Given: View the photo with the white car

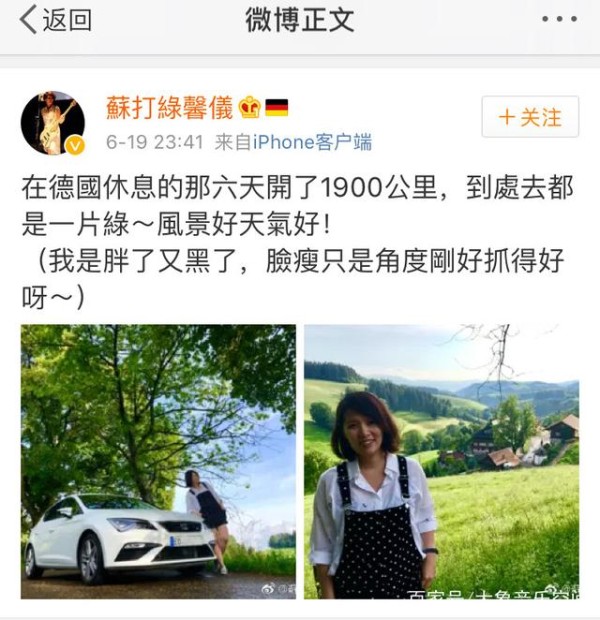Looking at the screenshot, I should pyautogui.click(x=159, y=461).
